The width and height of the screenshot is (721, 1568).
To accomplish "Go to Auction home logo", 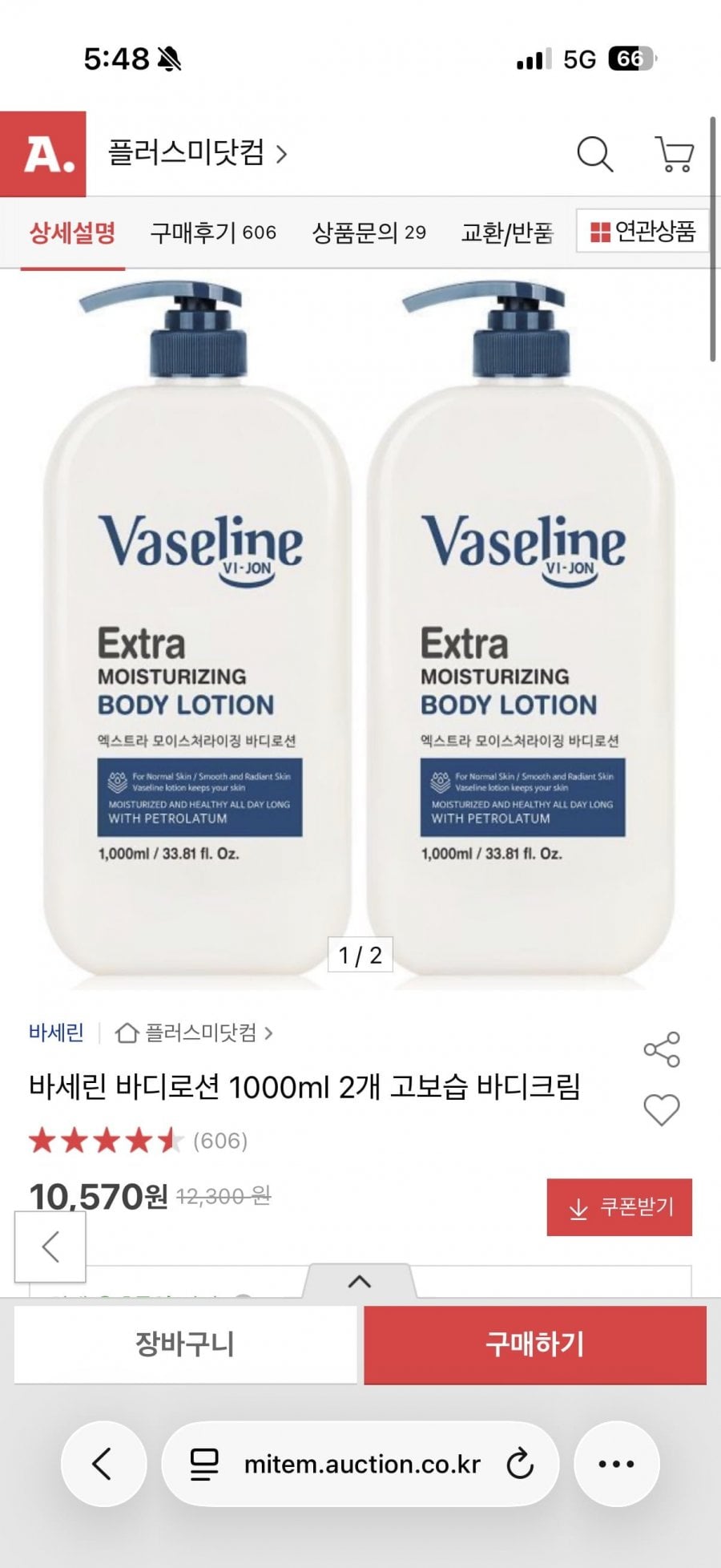I will [43, 154].
